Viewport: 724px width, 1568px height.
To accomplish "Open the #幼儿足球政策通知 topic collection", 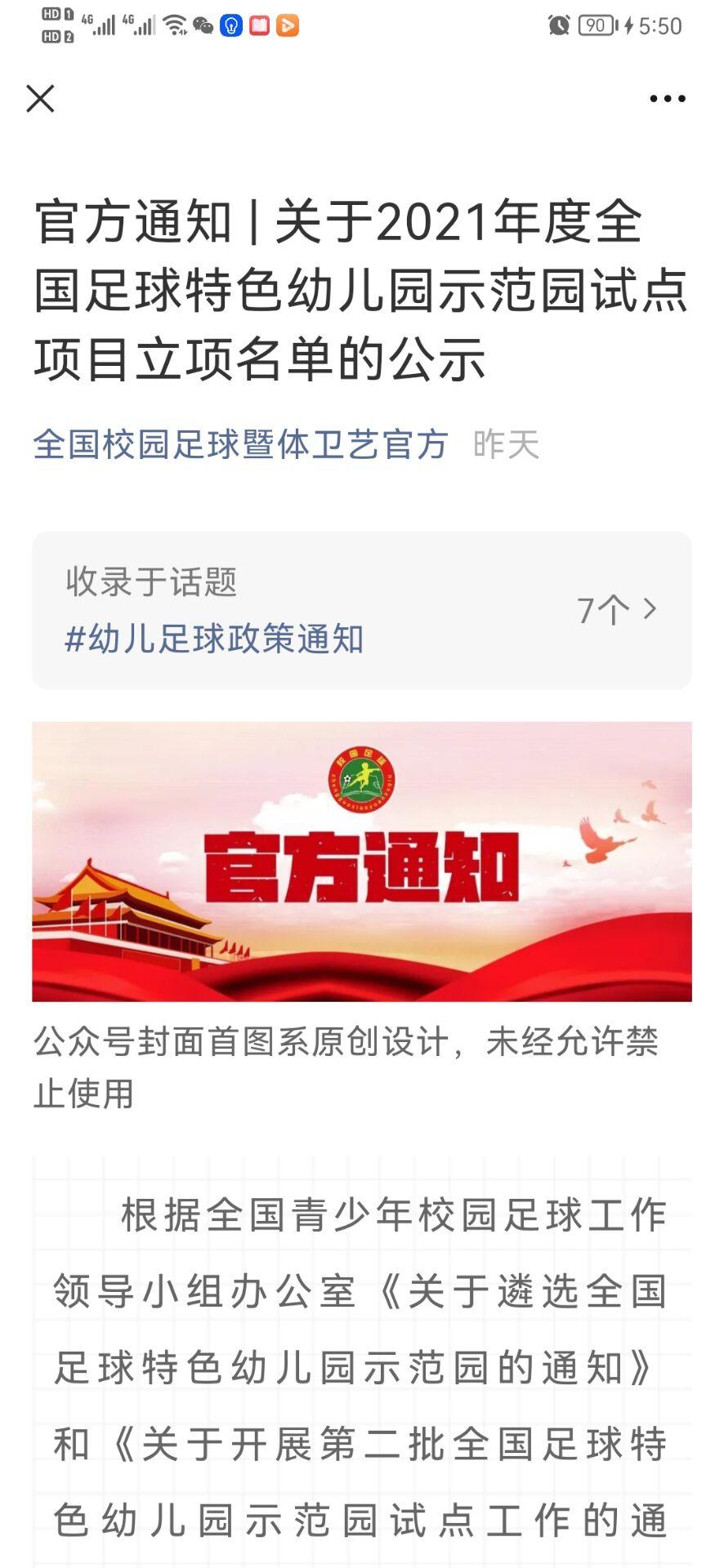I will coord(214,639).
